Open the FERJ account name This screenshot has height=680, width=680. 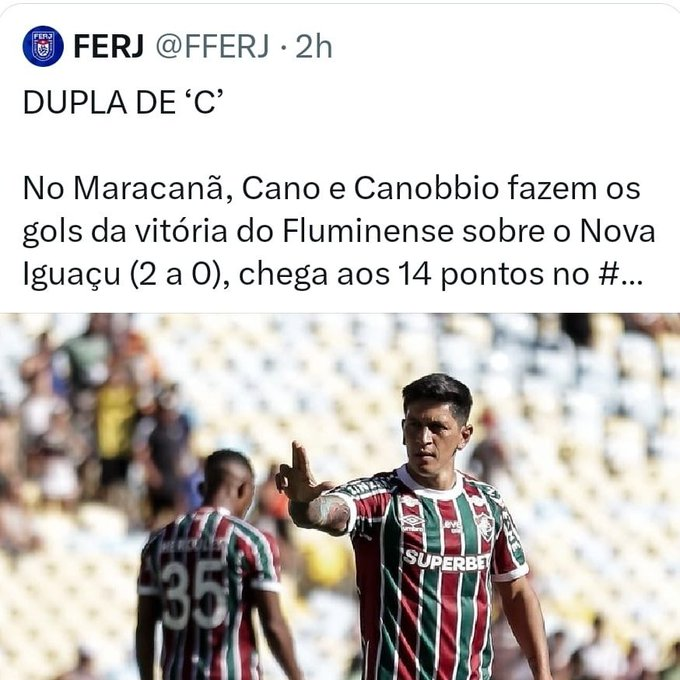109,47
